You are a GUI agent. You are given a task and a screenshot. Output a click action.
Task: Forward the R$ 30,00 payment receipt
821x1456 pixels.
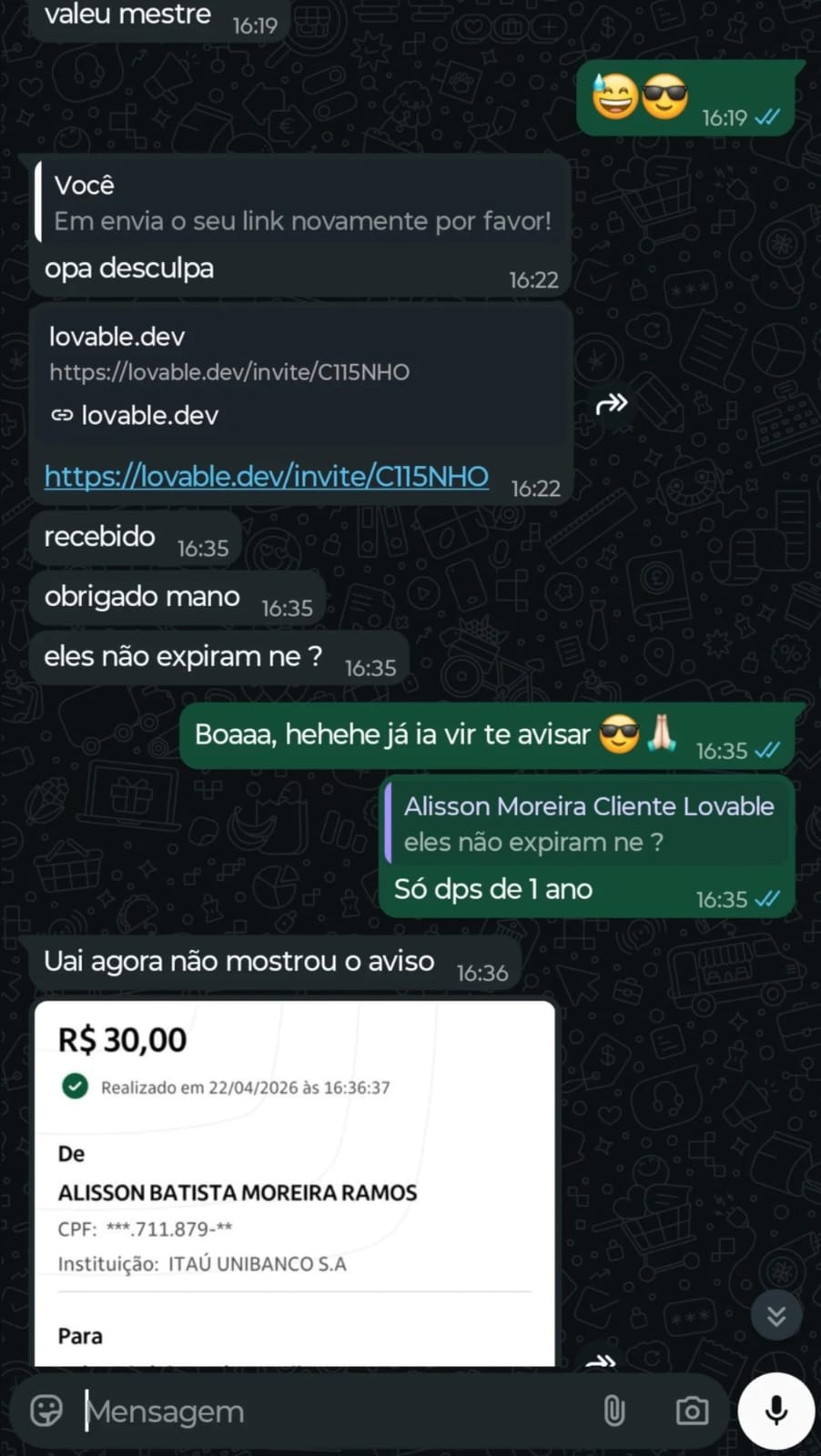point(600,1360)
